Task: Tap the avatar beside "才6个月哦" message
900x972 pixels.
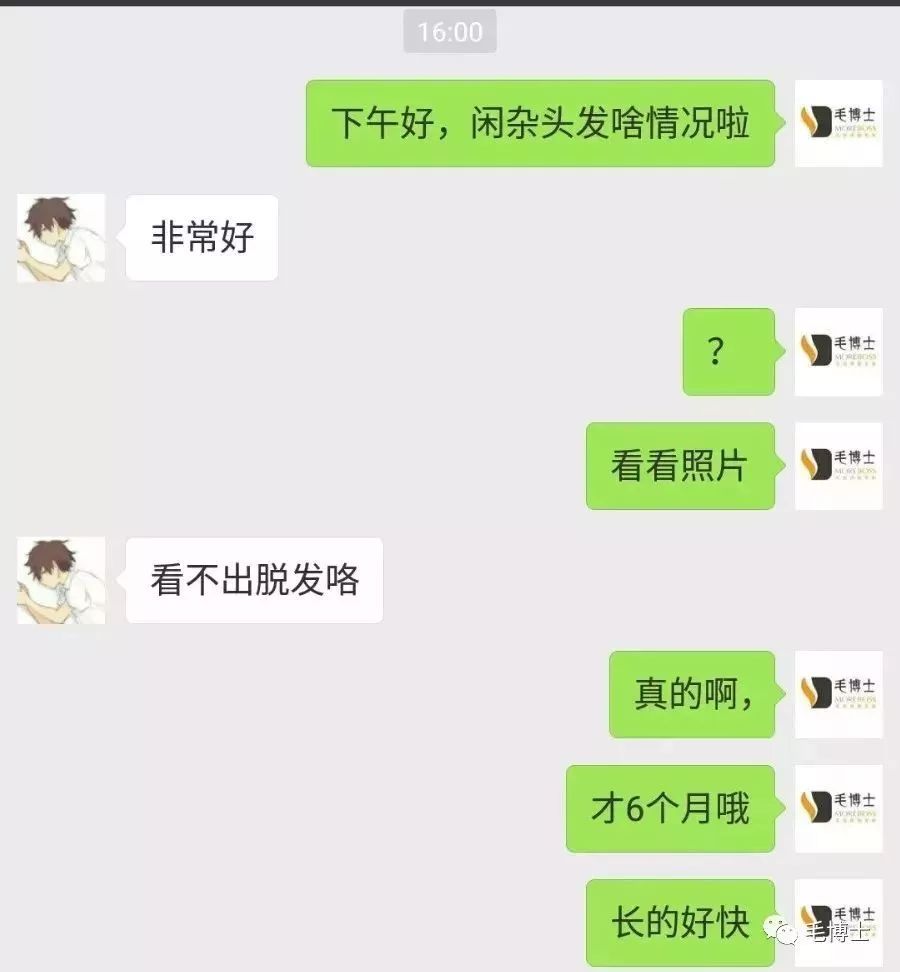Action: pos(838,809)
